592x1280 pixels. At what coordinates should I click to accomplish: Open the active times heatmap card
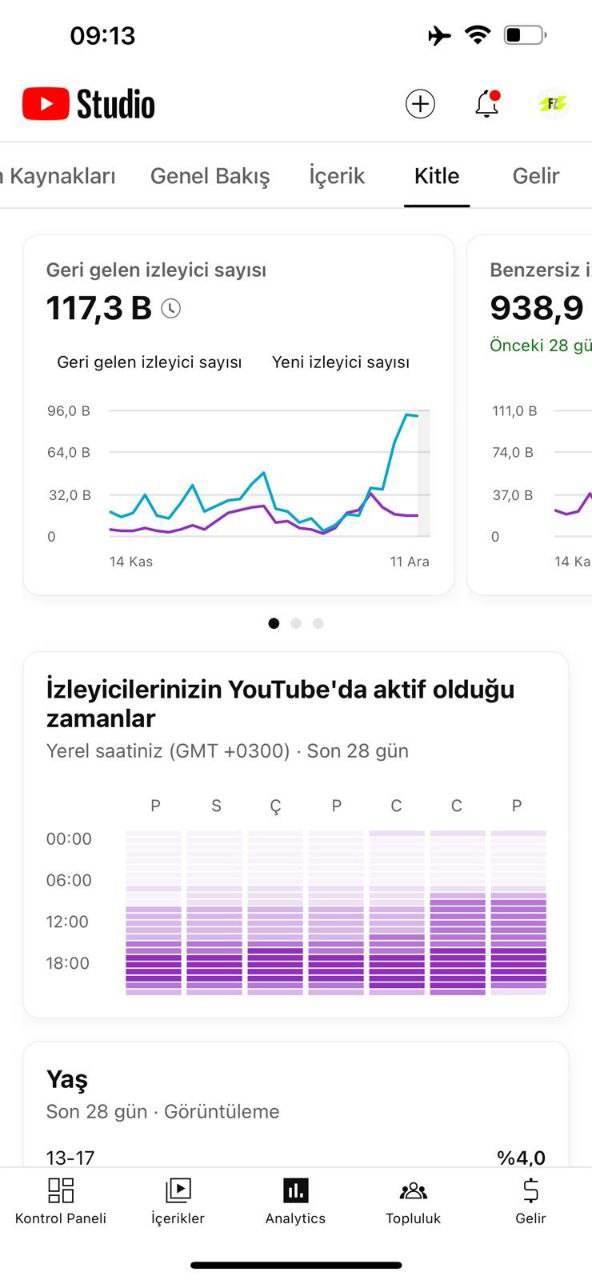[296, 835]
